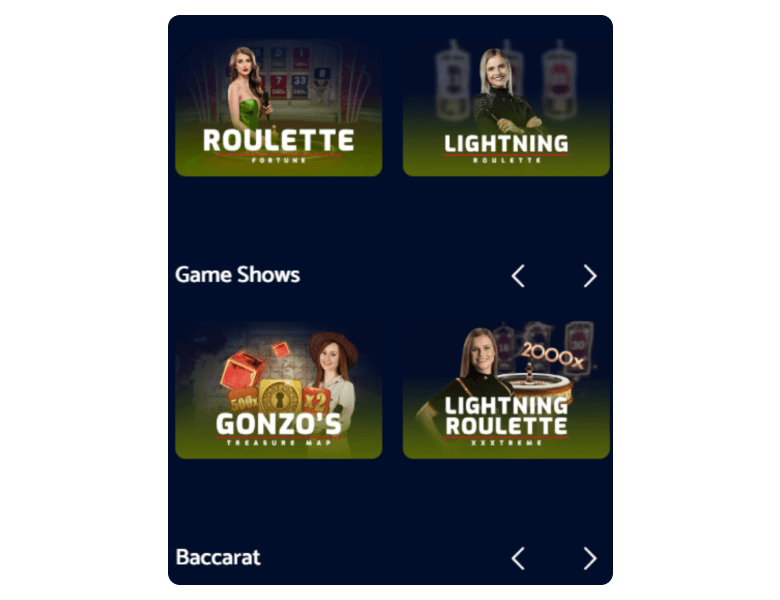This screenshot has height=600, width=780.
Task: Open the Lightning Roulette game
Action: 506,108
